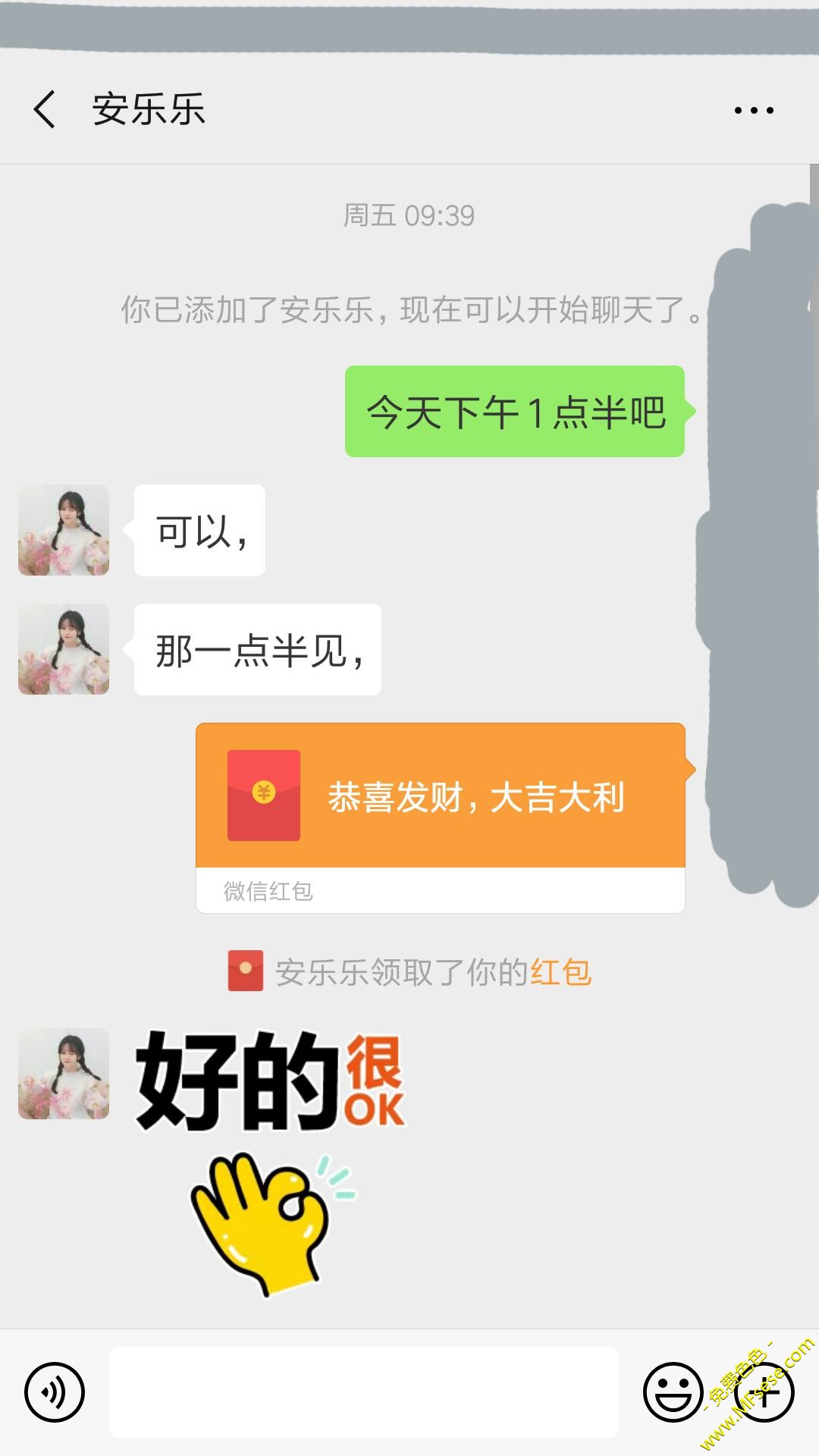
Task: Open the 好的很OK sticker
Action: click(x=269, y=1160)
